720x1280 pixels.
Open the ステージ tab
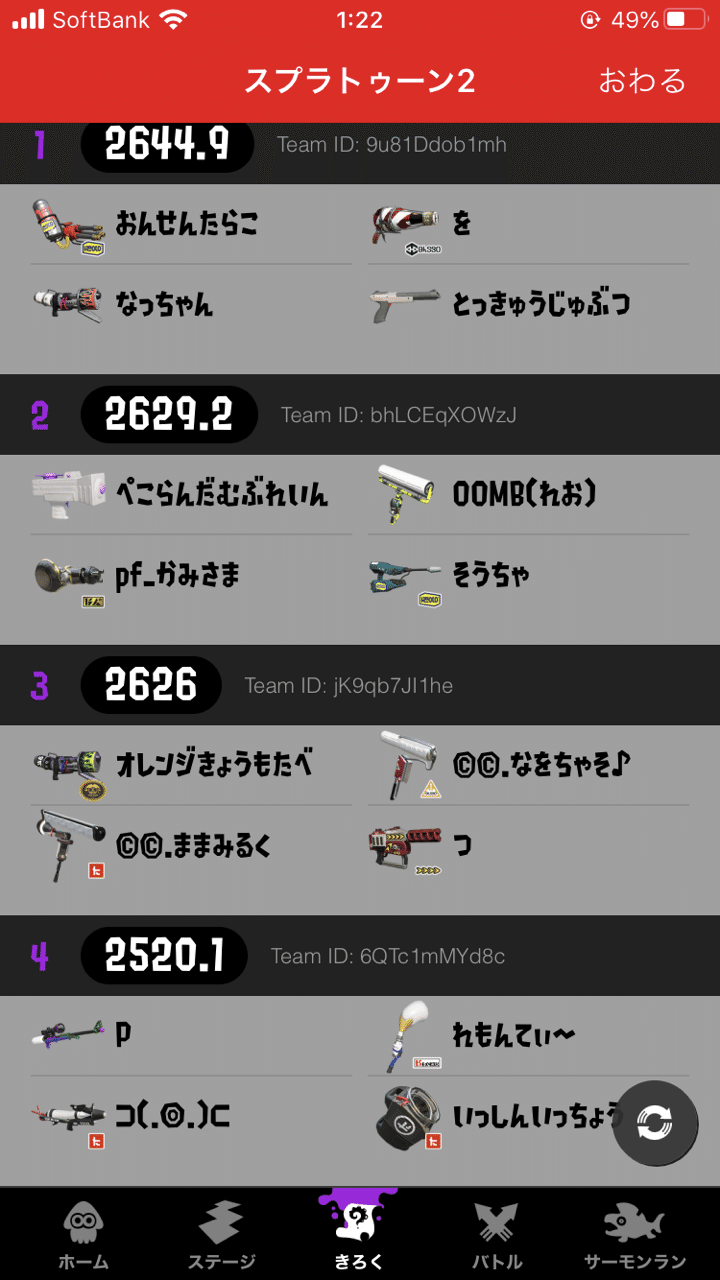221,1236
